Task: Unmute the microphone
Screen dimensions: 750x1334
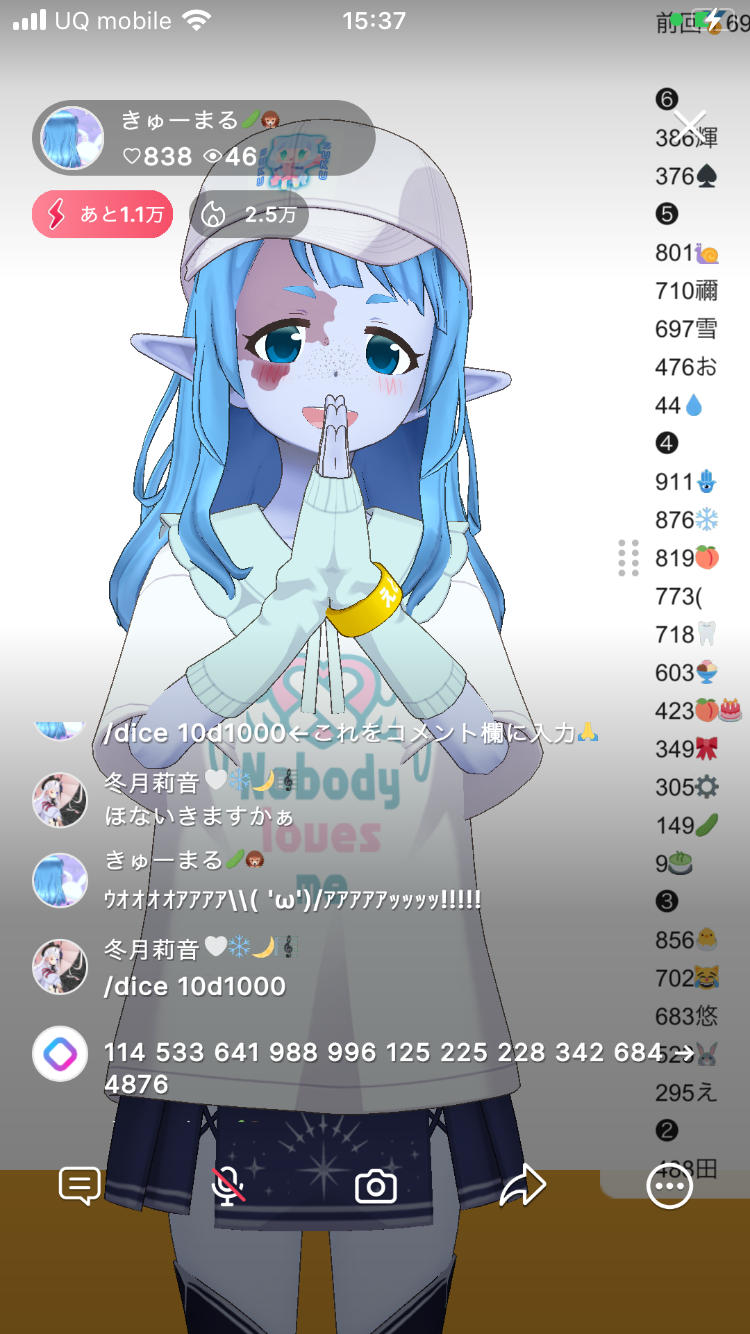Action: click(228, 1186)
